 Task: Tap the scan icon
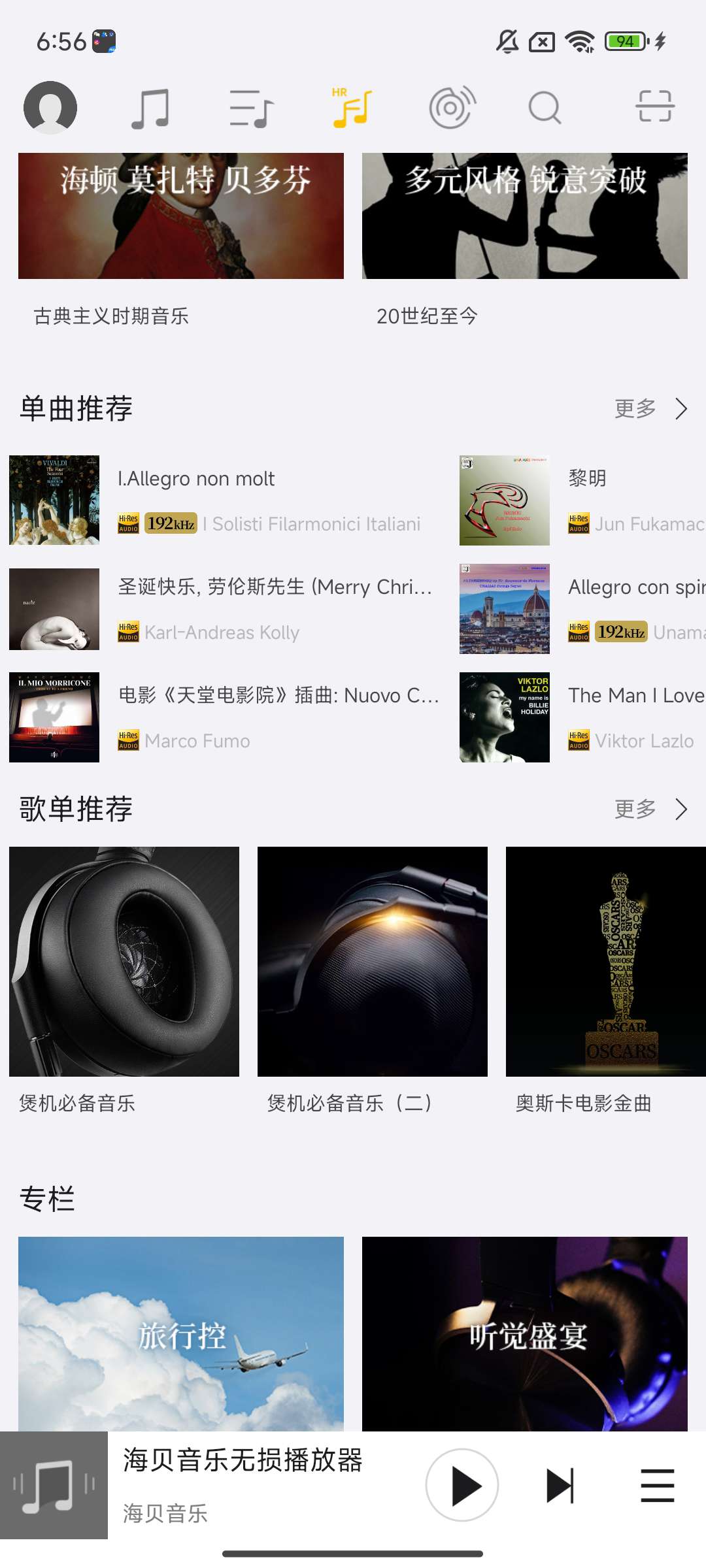pyautogui.click(x=655, y=106)
